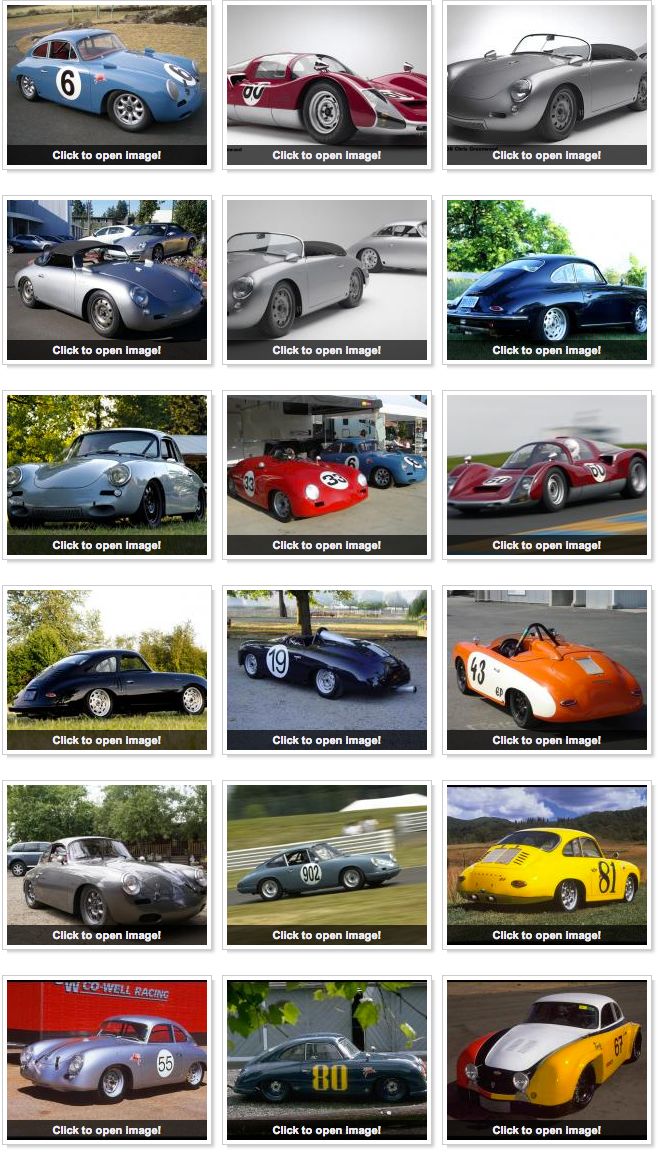Open the yellow number 81 coupe image
The height and width of the screenshot is (1156, 661).
547,865
